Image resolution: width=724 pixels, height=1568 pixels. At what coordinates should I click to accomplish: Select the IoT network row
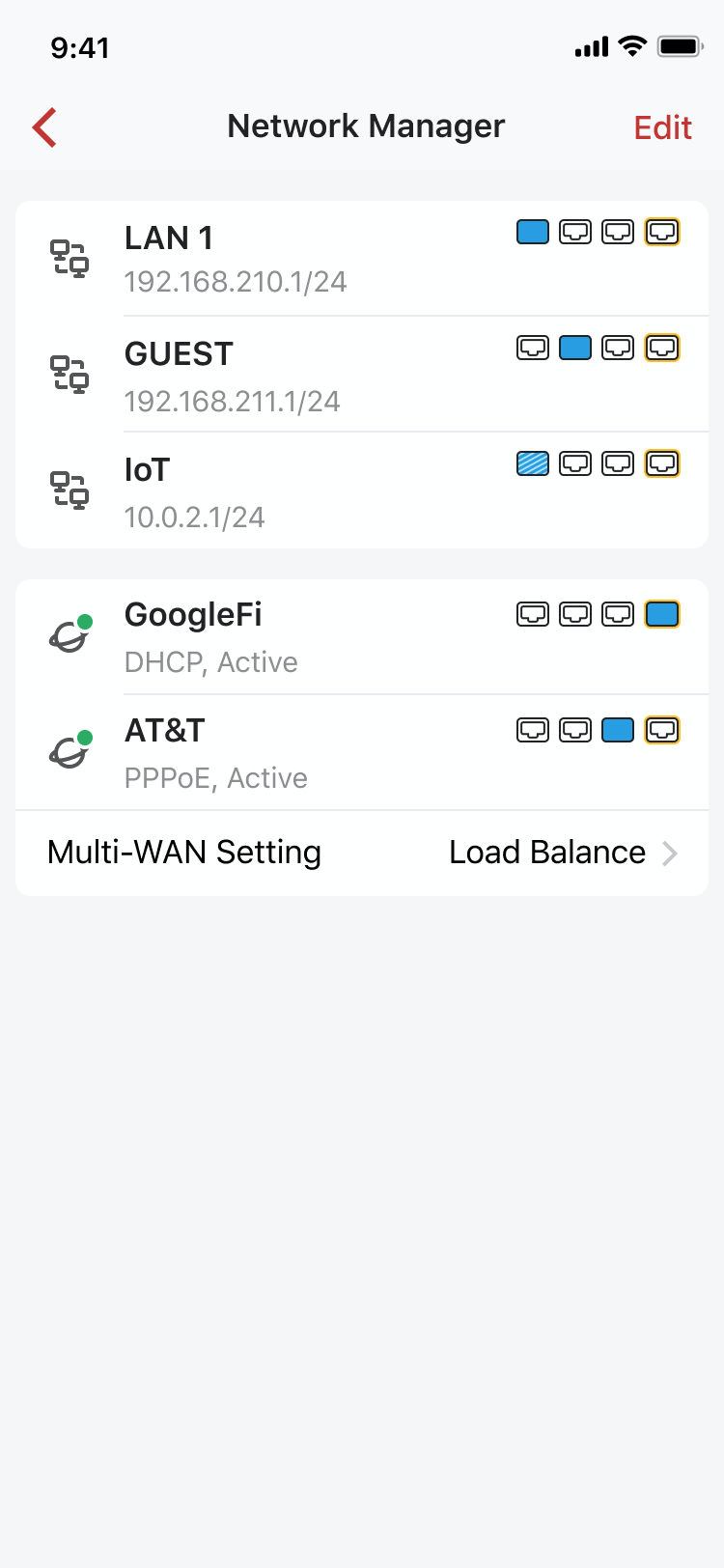click(x=362, y=490)
